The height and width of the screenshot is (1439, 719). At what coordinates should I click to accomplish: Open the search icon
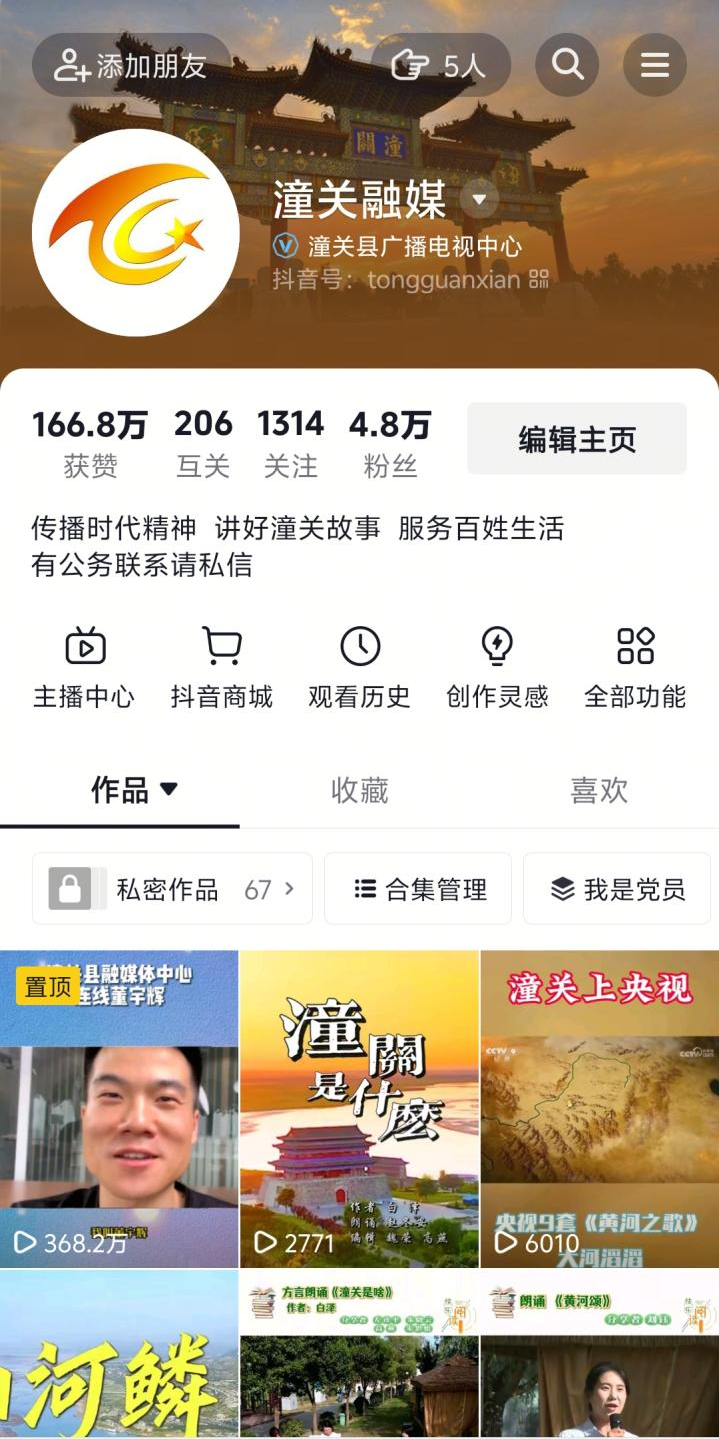(567, 66)
